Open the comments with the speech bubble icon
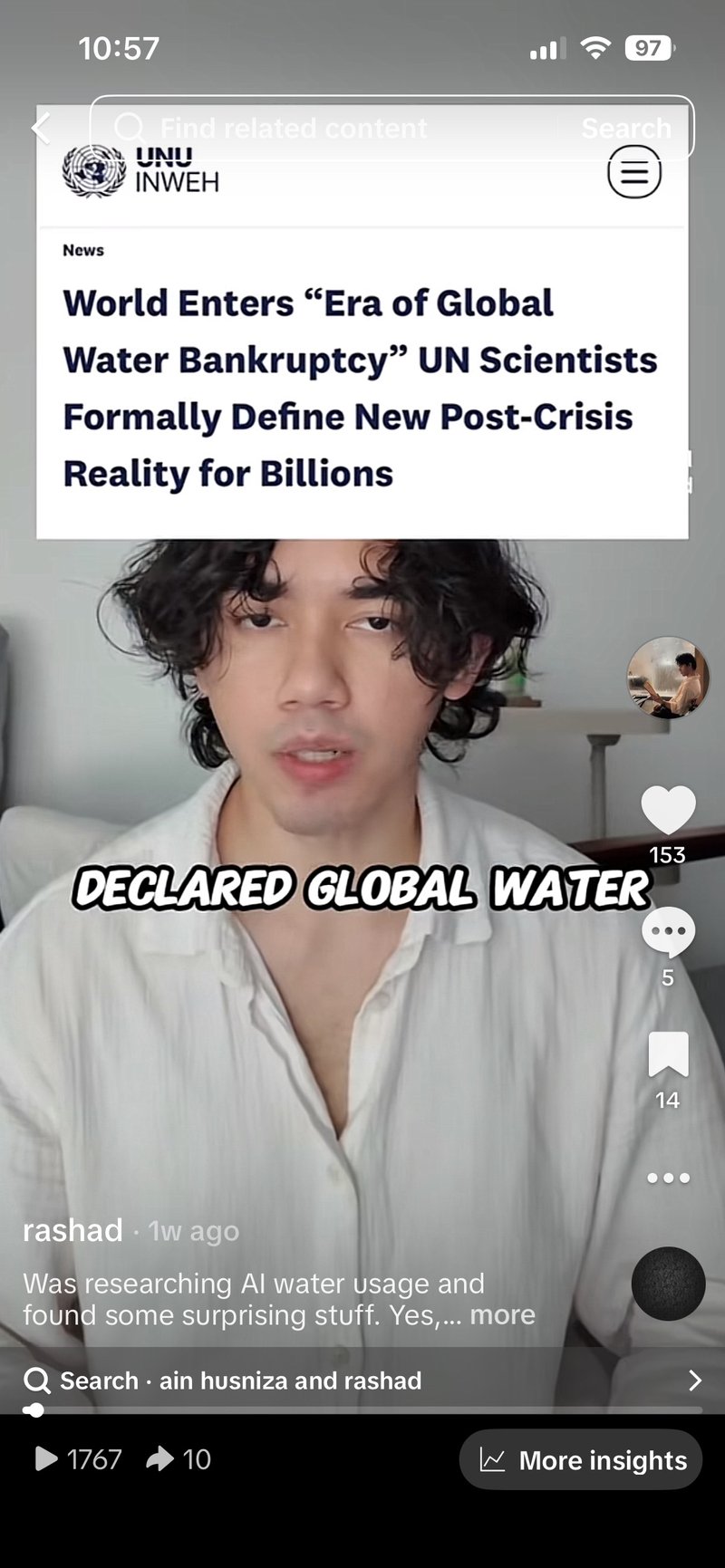Viewport: 725px width, 1568px height. click(x=668, y=931)
